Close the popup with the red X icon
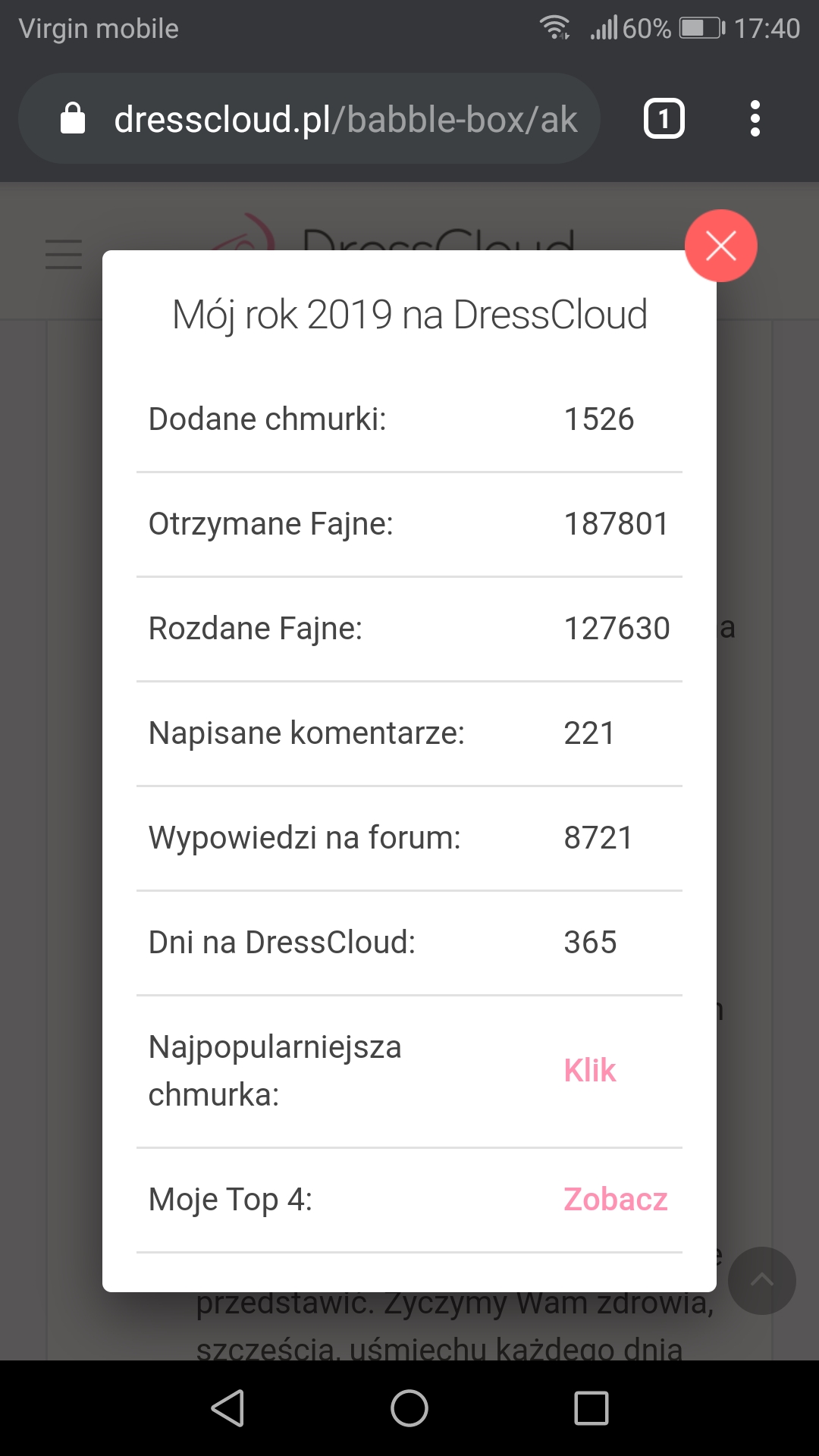 pos(720,245)
